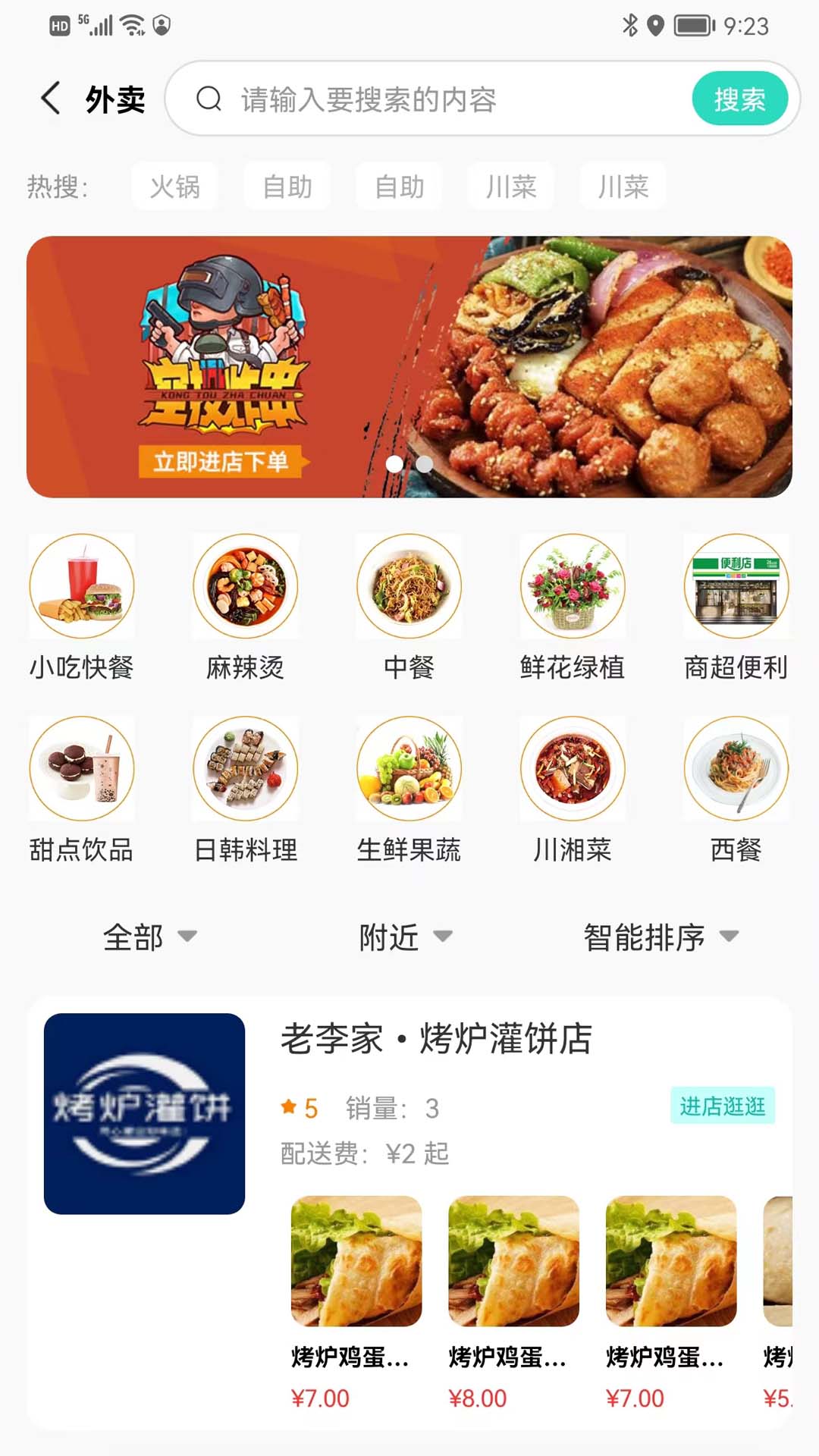Go back using the arrow beside 外卖
The width and height of the screenshot is (819, 1456).
point(51,99)
